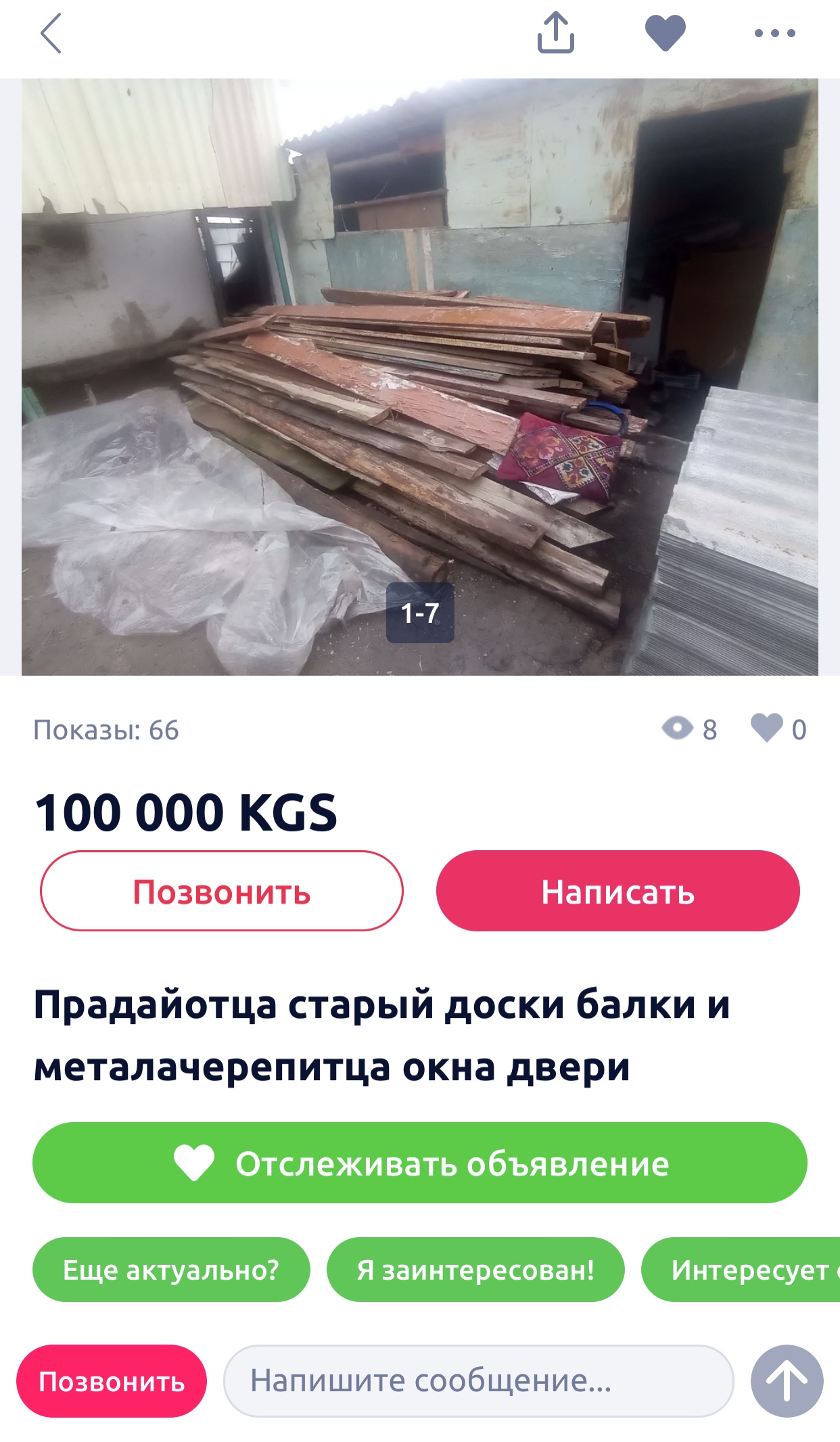Screen dimensions: 840x1442
Task: Call the seller using bottom Позвонить button
Action: point(112,1381)
